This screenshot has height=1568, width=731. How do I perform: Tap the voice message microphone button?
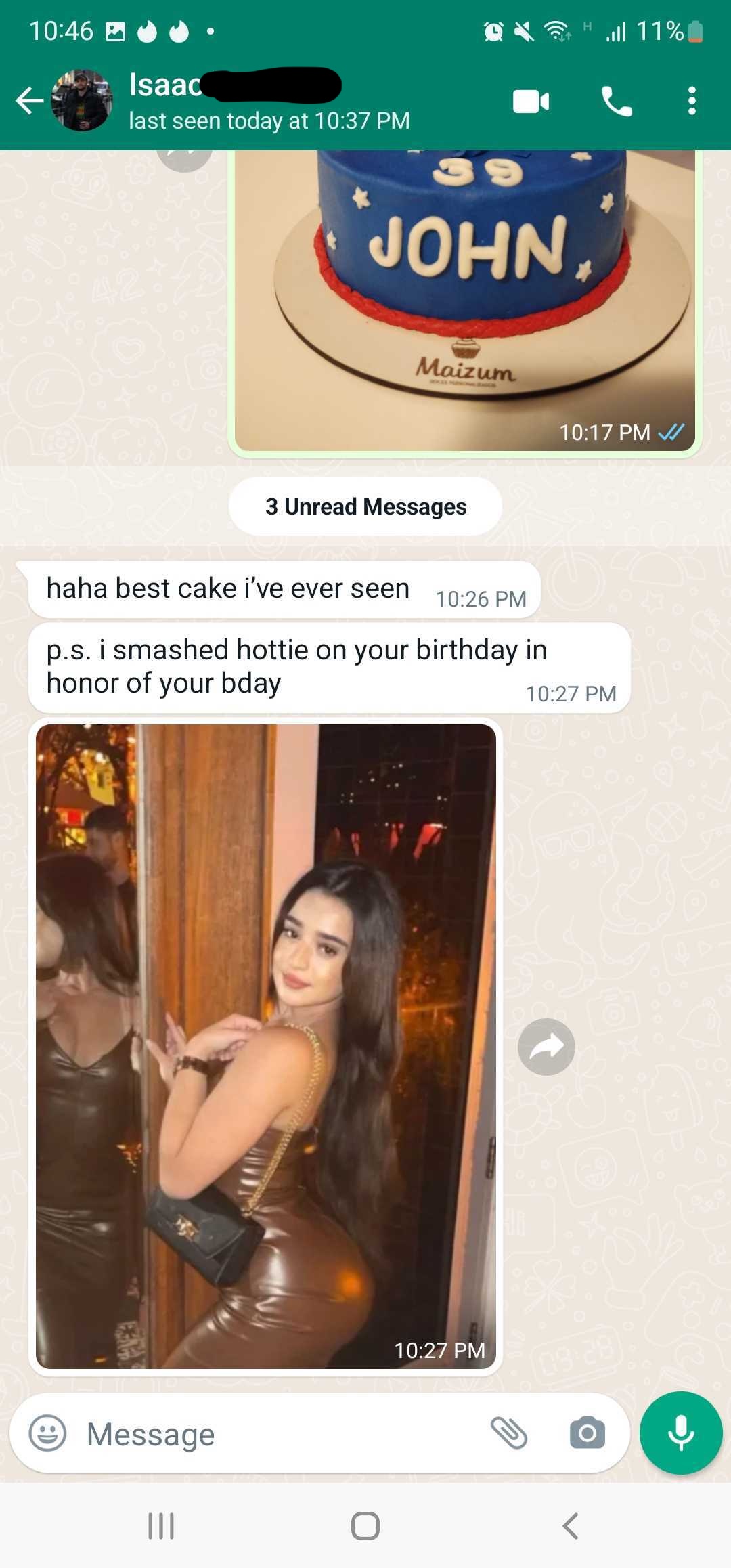pyautogui.click(x=681, y=1433)
